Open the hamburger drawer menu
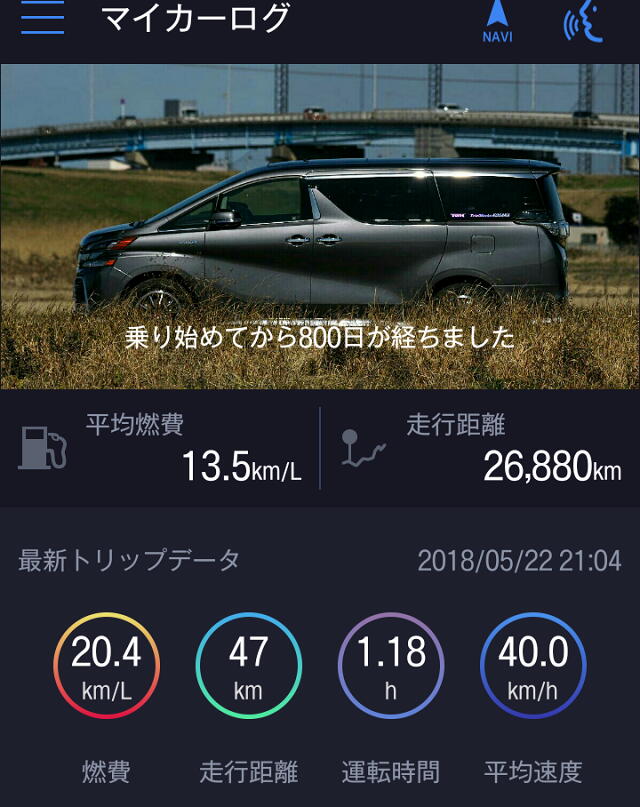Viewport: 640px width, 807px height. tap(42, 19)
